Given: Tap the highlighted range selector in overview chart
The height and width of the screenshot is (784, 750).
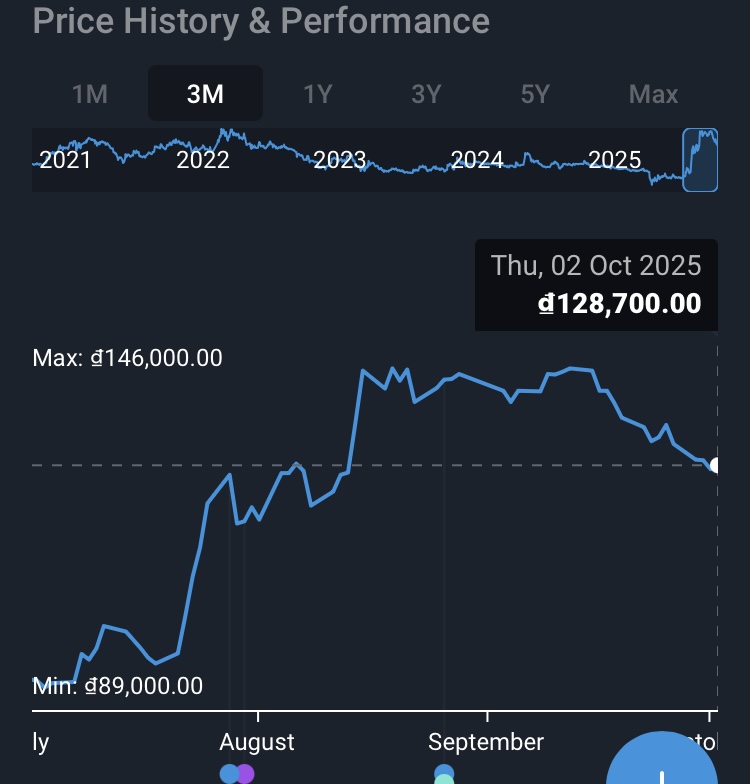Looking at the screenshot, I should tap(700, 160).
